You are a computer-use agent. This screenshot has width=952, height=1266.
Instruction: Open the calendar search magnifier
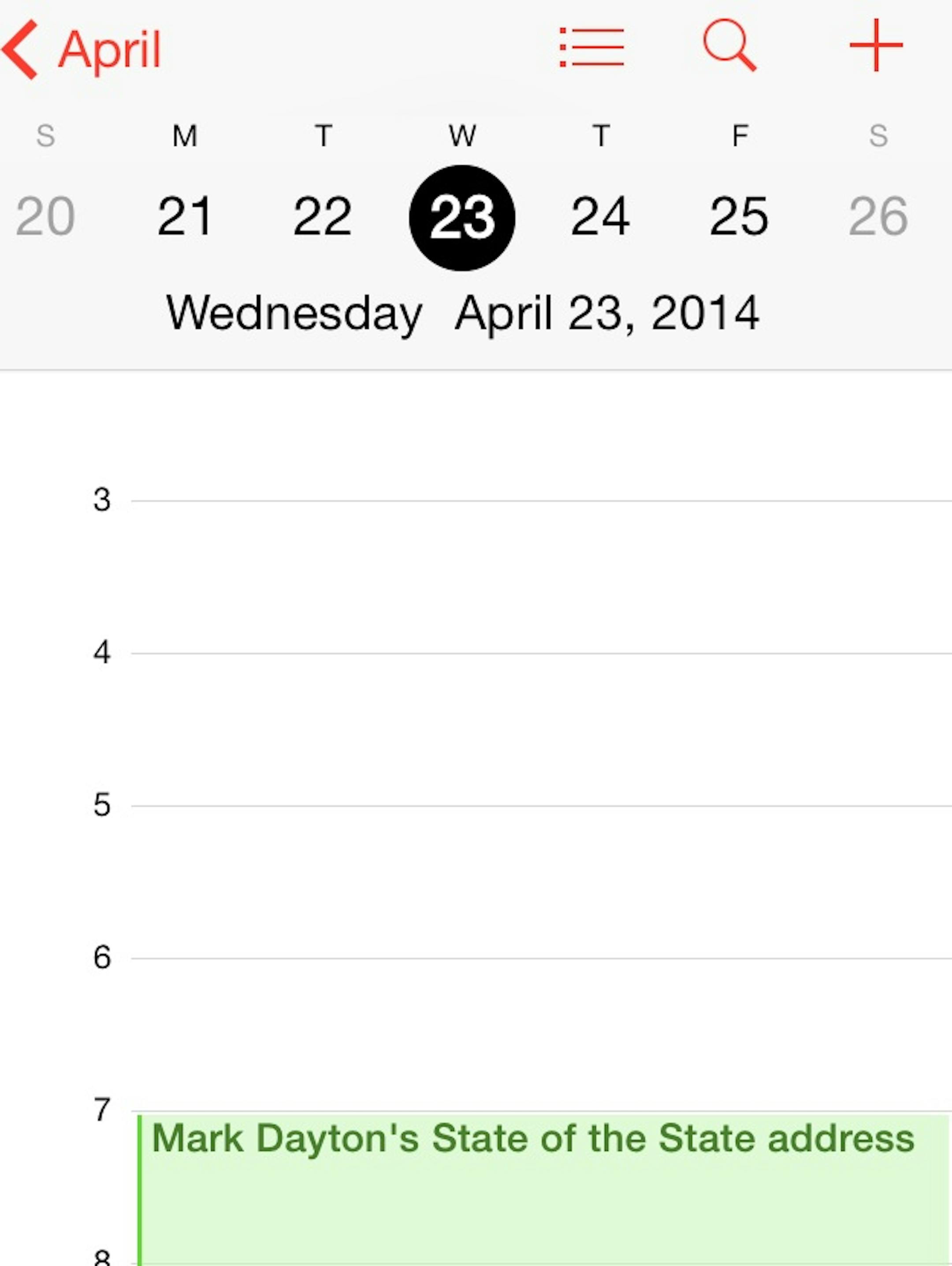tap(729, 46)
